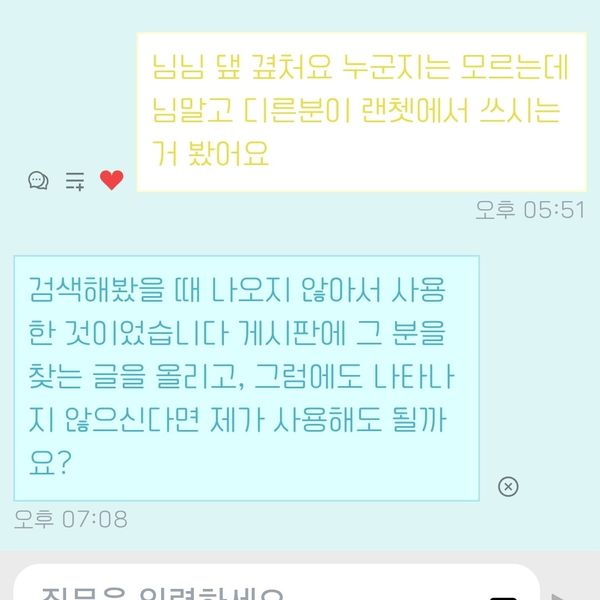600x600 pixels.
Task: Delete the blue reply with the X icon
Action: pos(508,487)
